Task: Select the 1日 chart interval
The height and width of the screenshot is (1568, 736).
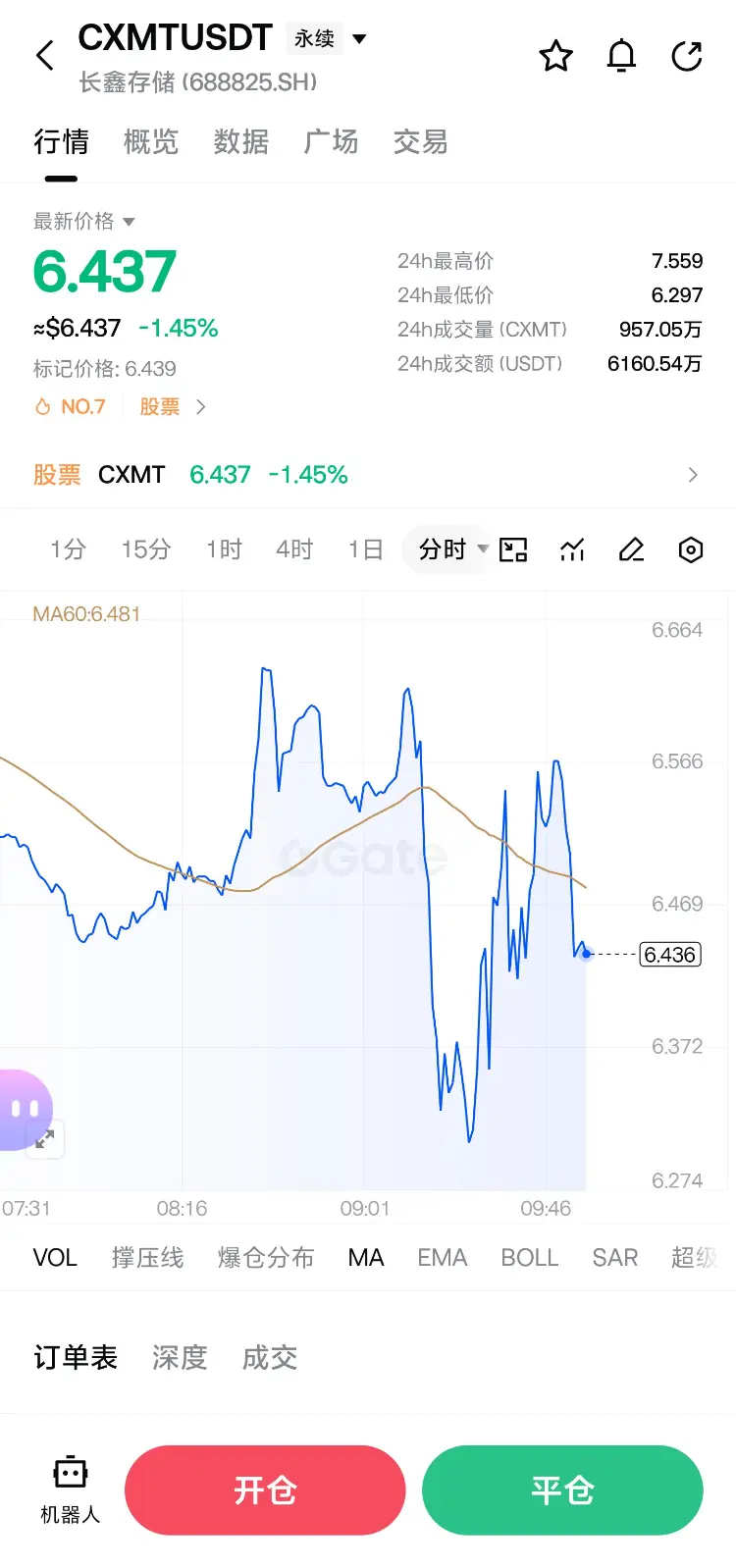Action: pos(365,549)
